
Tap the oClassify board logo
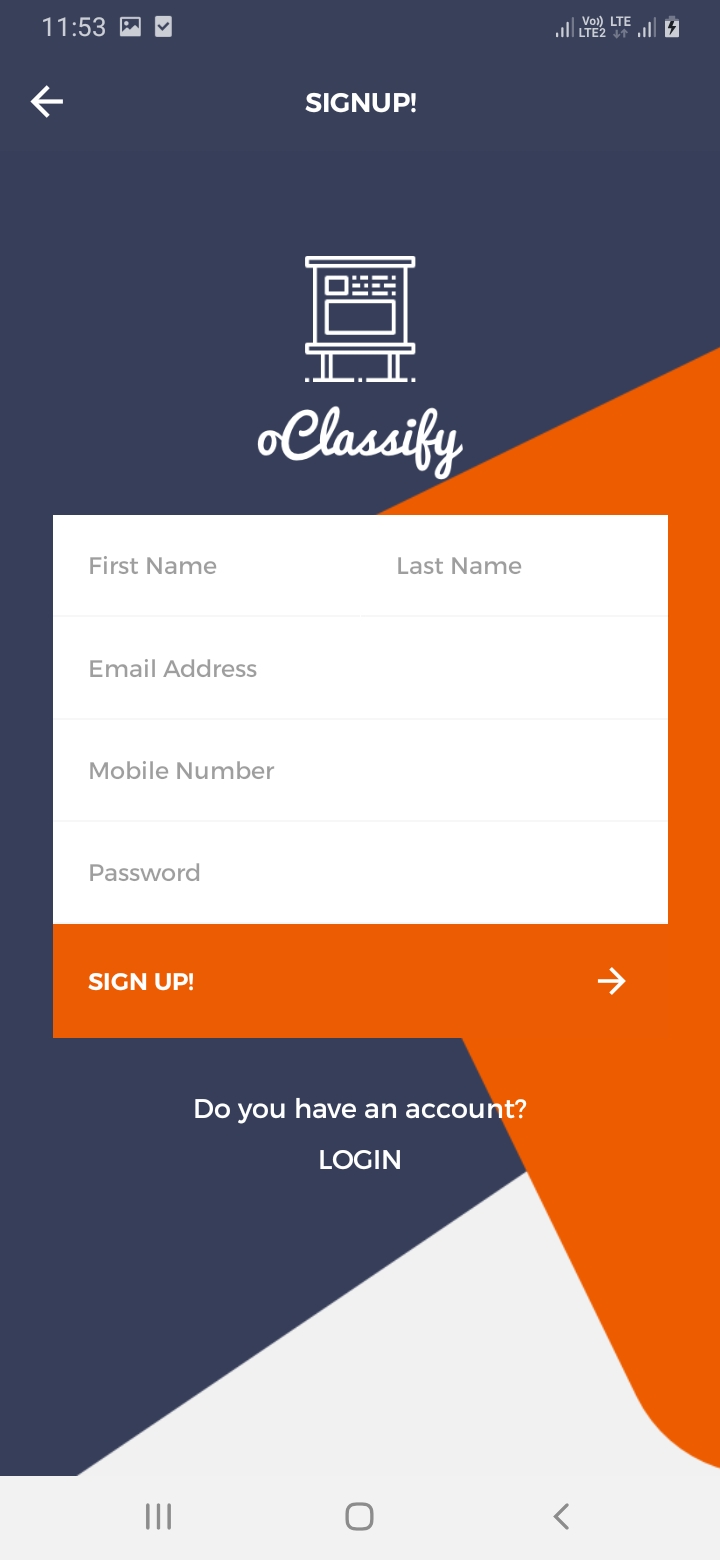coord(360,318)
